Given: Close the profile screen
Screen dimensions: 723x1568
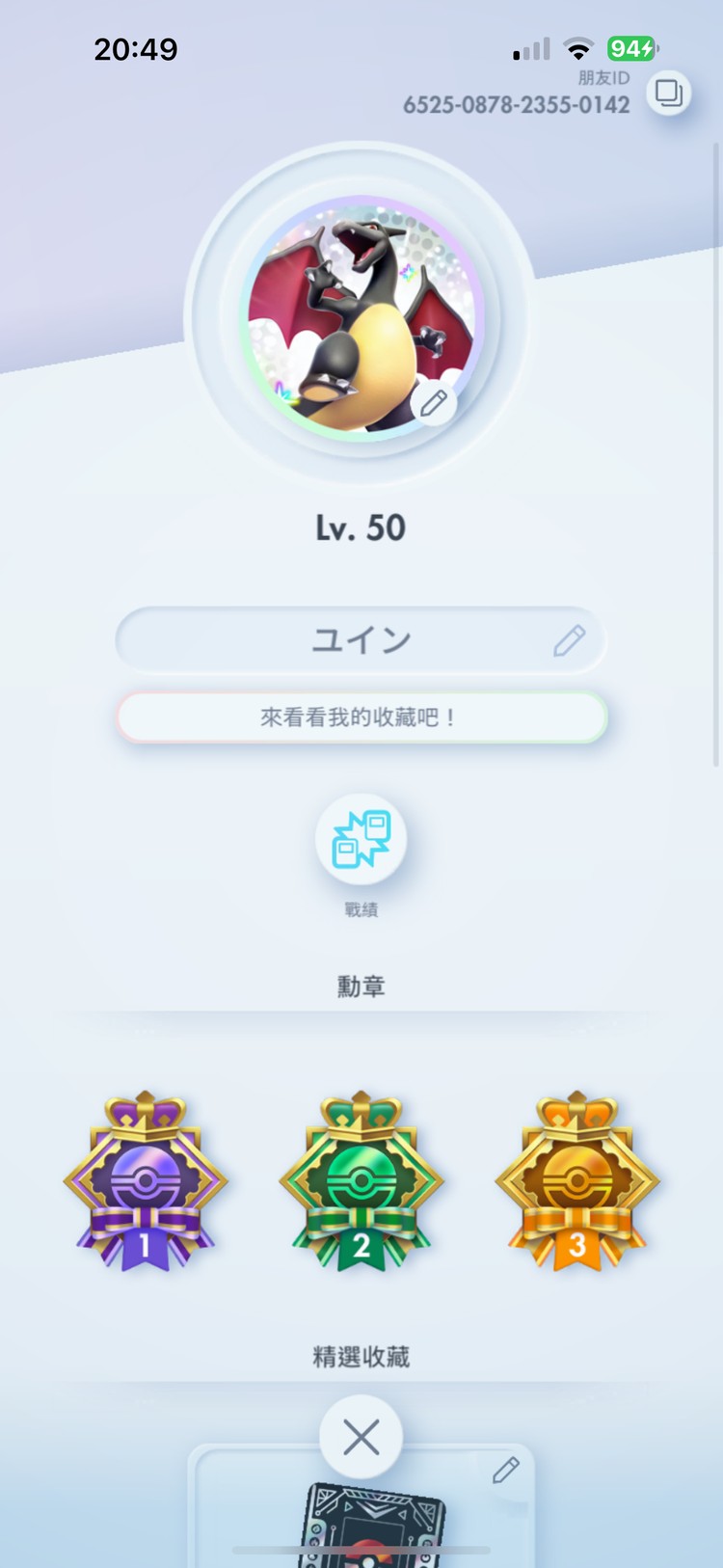Looking at the screenshot, I should 361,1438.
